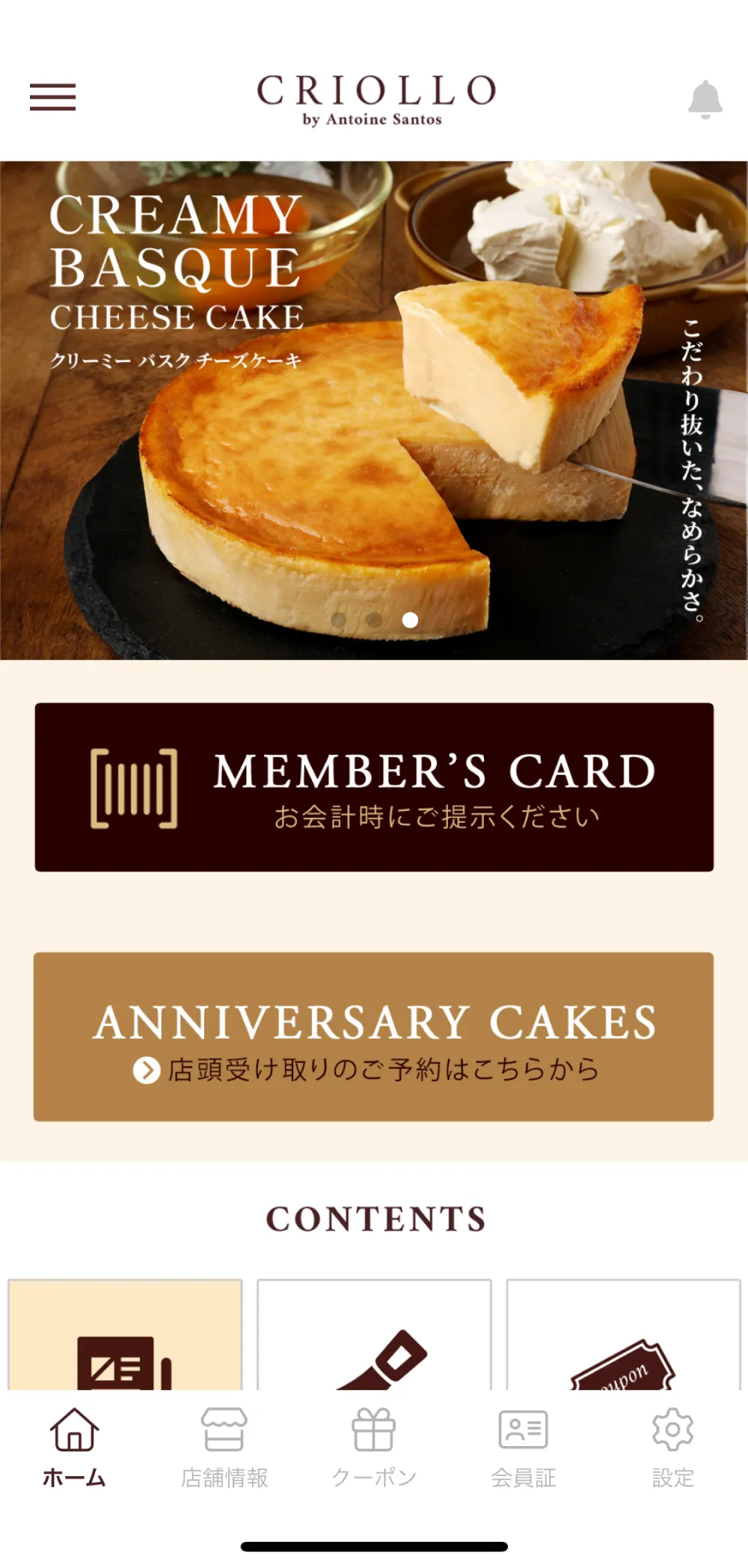The image size is (748, 1568).
Task: Open the Creamy Basque Cheese Cake banner
Action: pyautogui.click(x=374, y=410)
